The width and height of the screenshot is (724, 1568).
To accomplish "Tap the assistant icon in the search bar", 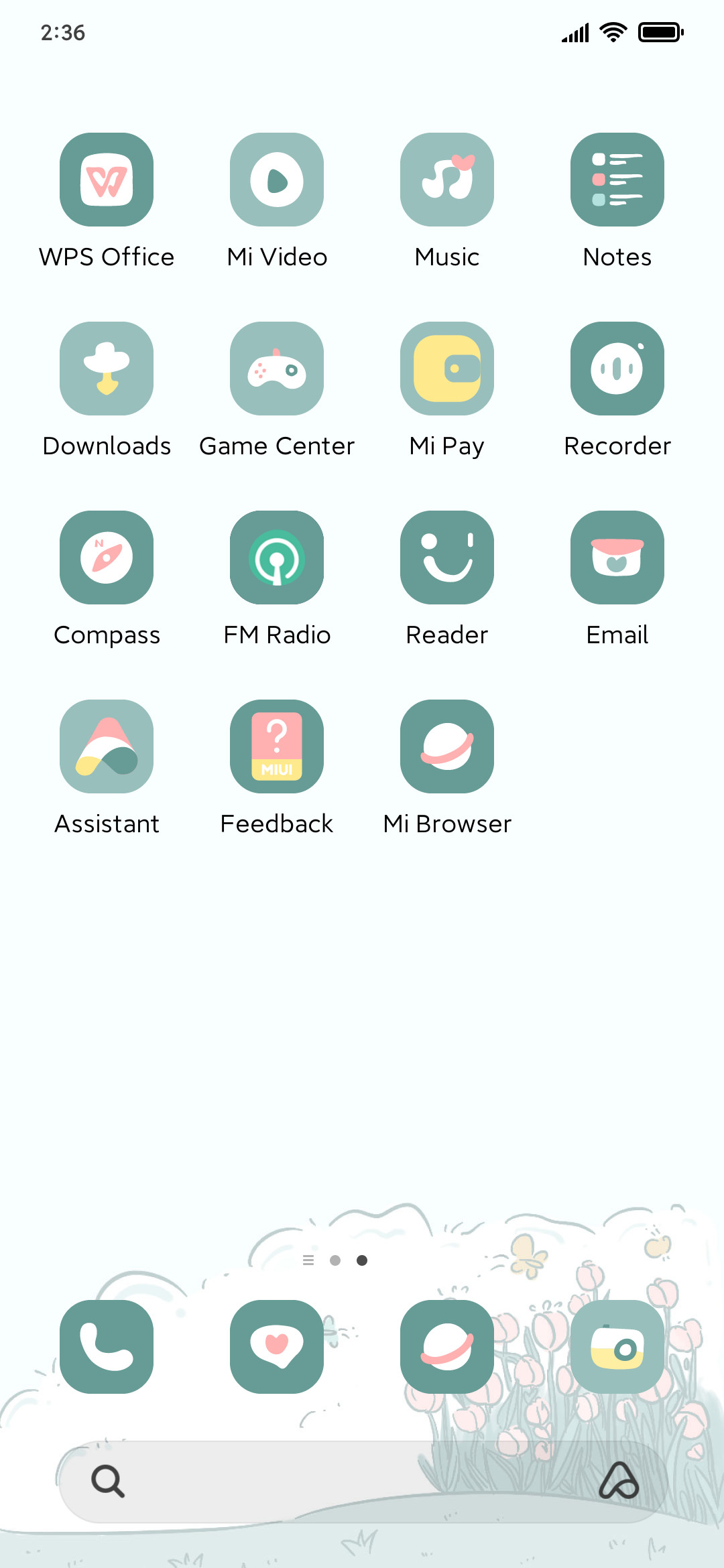I will click(x=619, y=1481).
